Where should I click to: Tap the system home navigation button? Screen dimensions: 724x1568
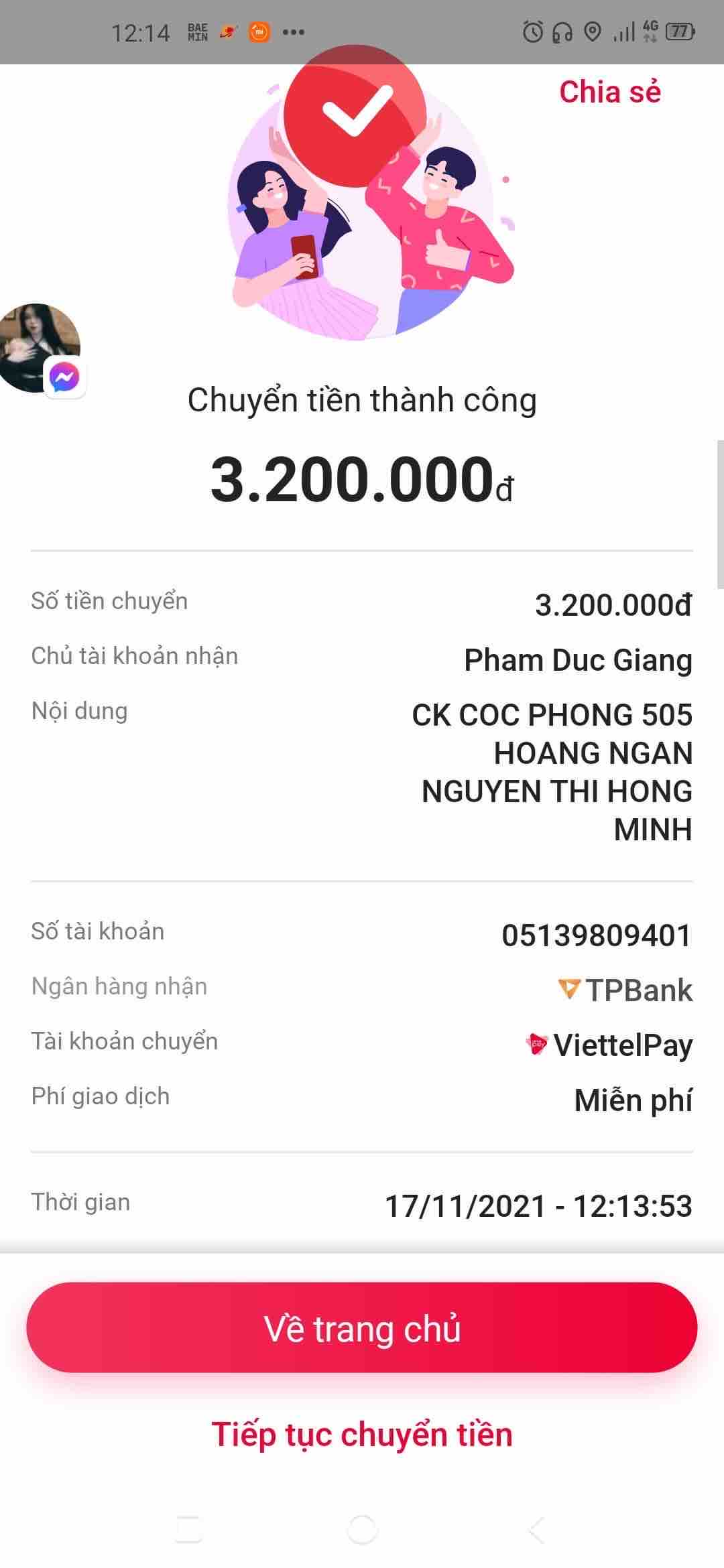pos(362,1530)
